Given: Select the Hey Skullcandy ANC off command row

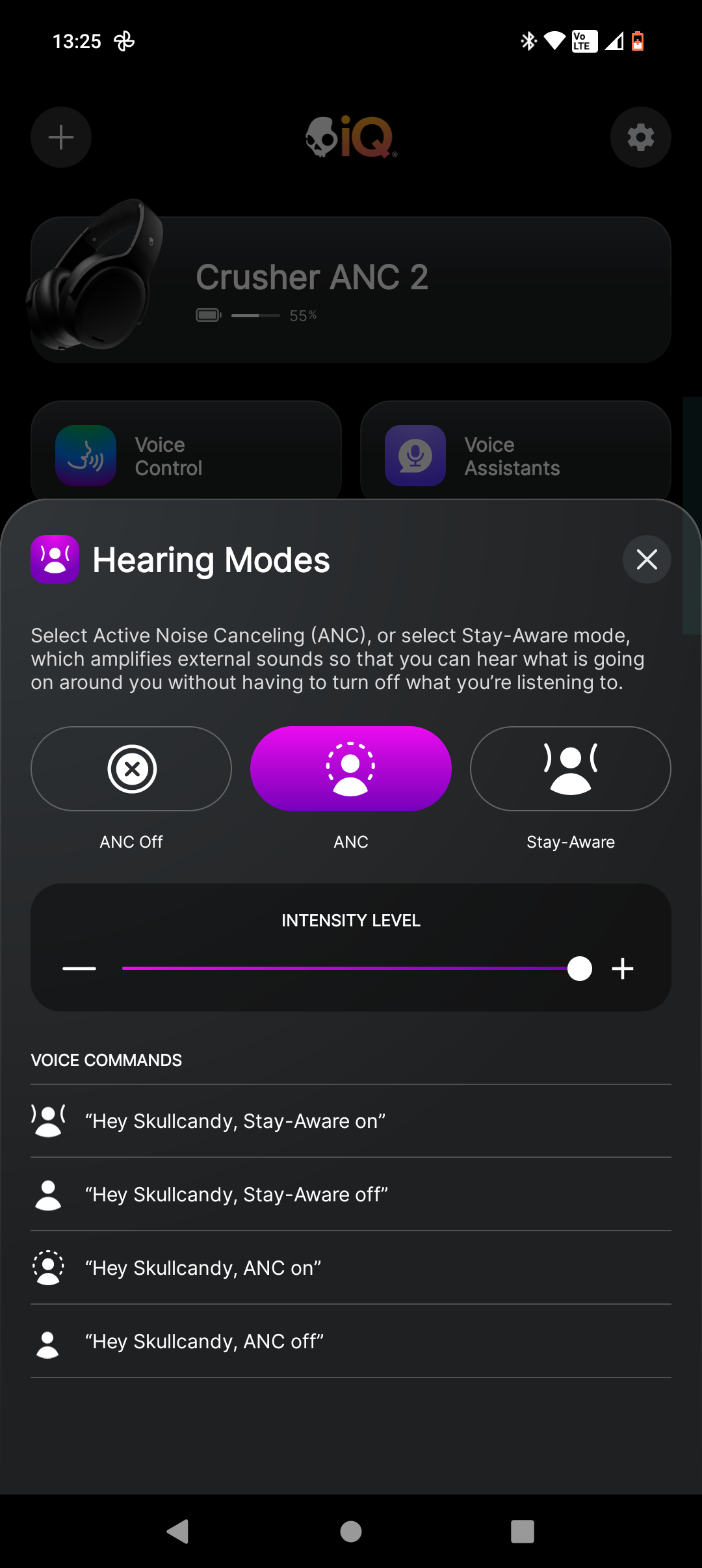Looking at the screenshot, I should [351, 1340].
